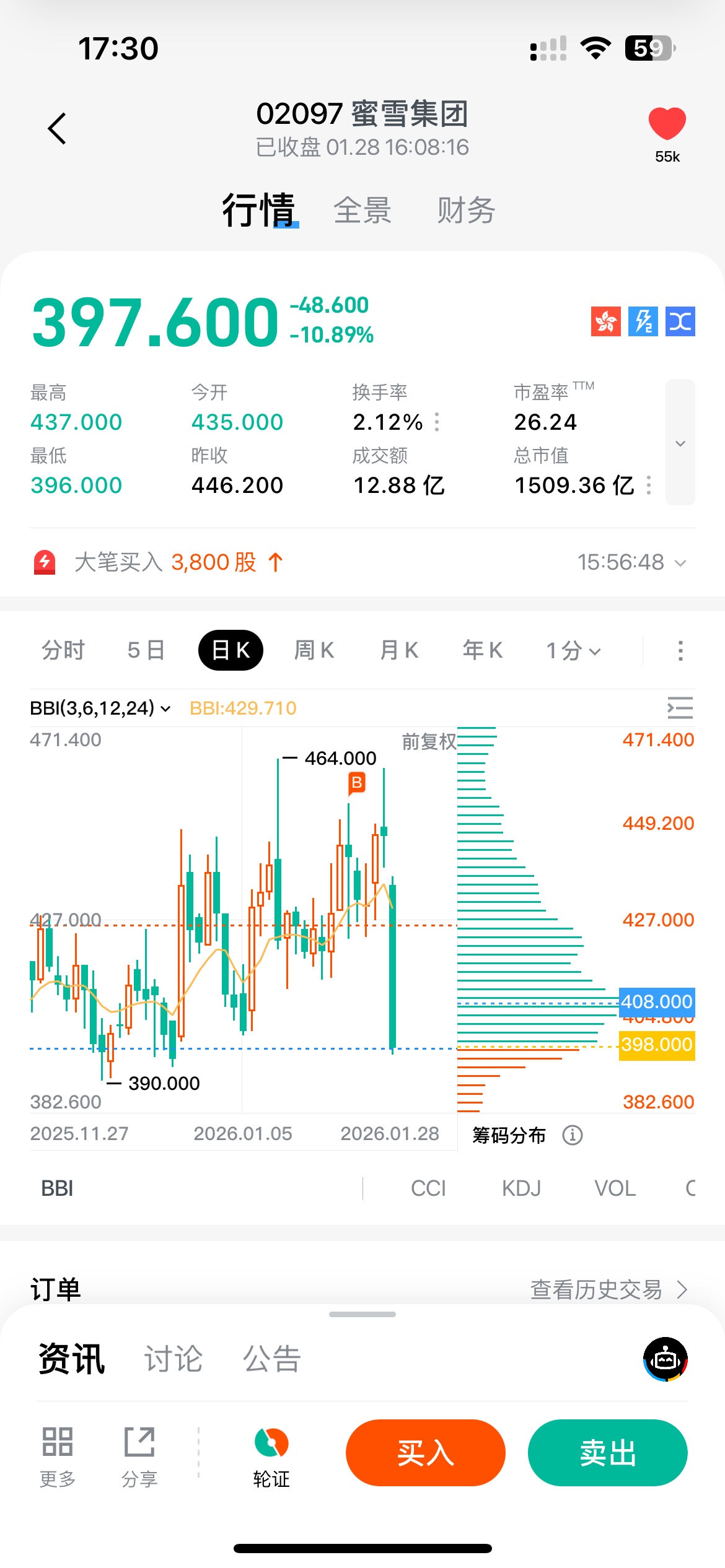The width and height of the screenshot is (725, 1568).
Task: Switch to the 全景 tab
Action: pos(362,211)
